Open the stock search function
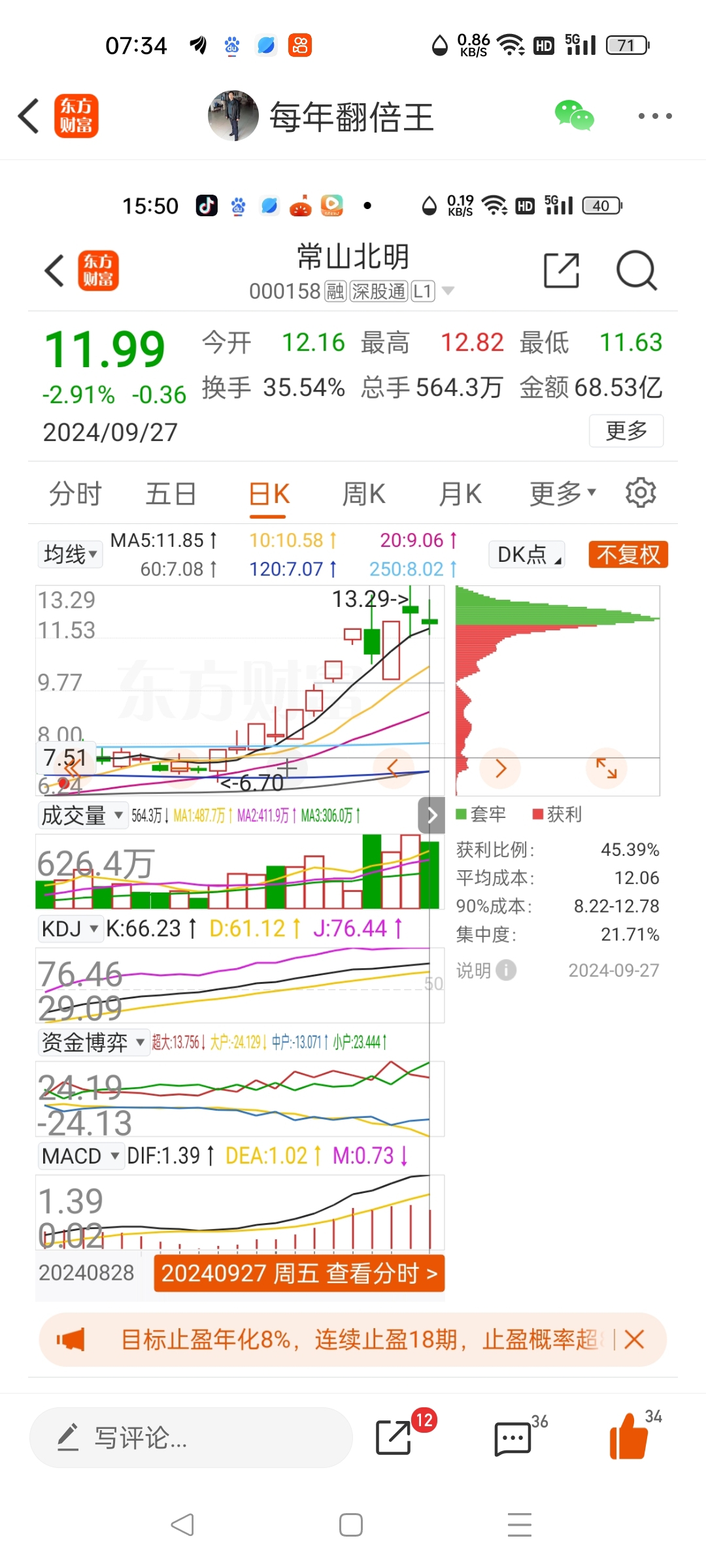The image size is (706, 1568). pyautogui.click(x=636, y=269)
